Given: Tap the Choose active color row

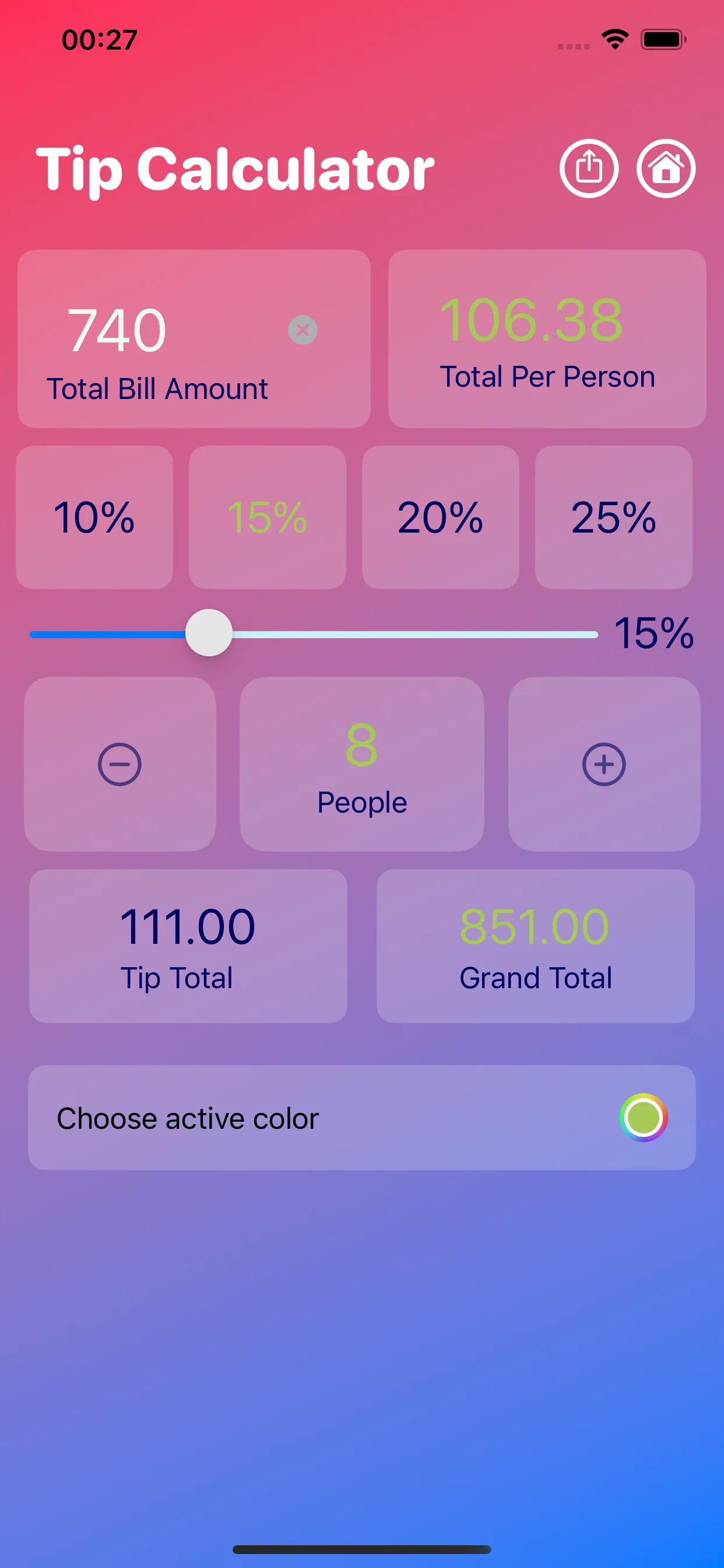Looking at the screenshot, I should pos(187,1117).
